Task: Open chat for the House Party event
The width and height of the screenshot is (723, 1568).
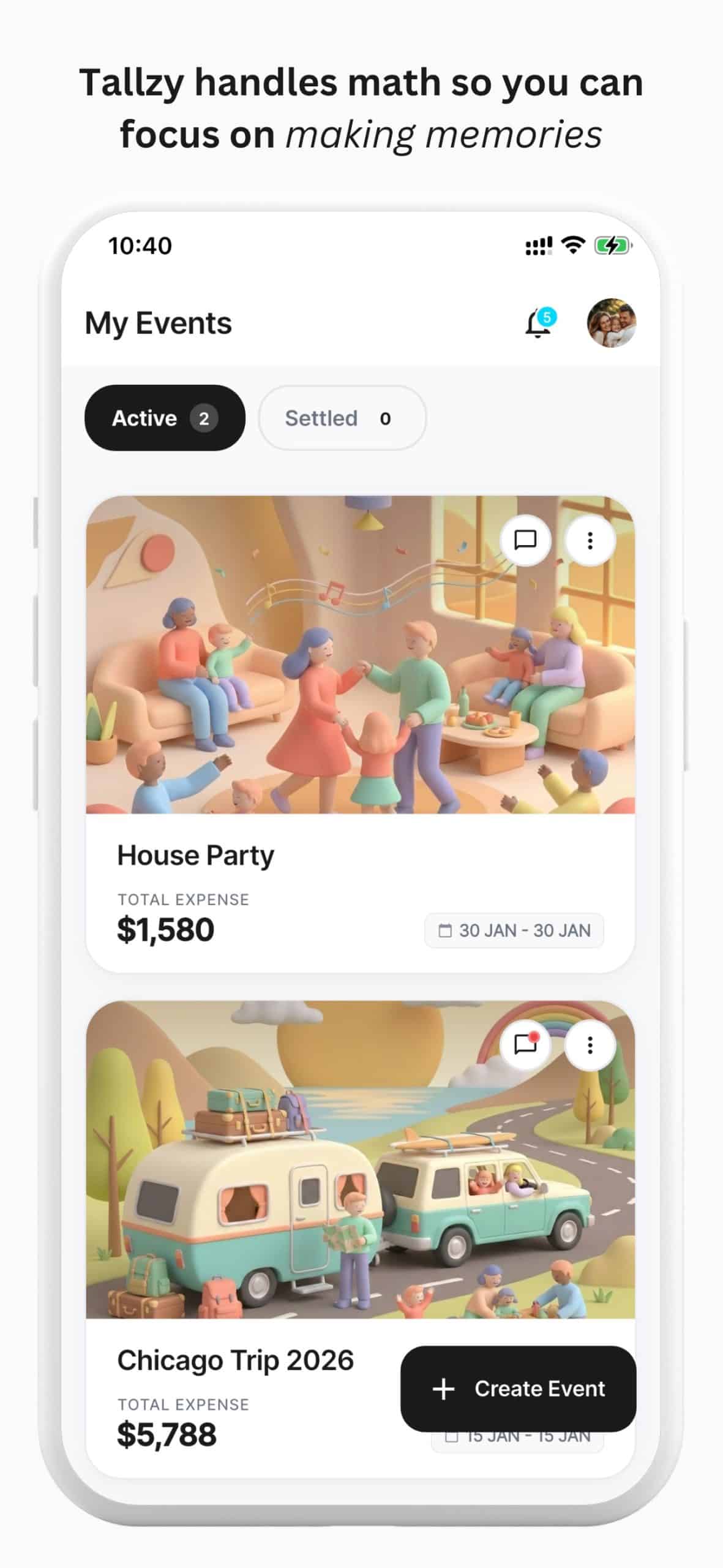Action: [525, 540]
